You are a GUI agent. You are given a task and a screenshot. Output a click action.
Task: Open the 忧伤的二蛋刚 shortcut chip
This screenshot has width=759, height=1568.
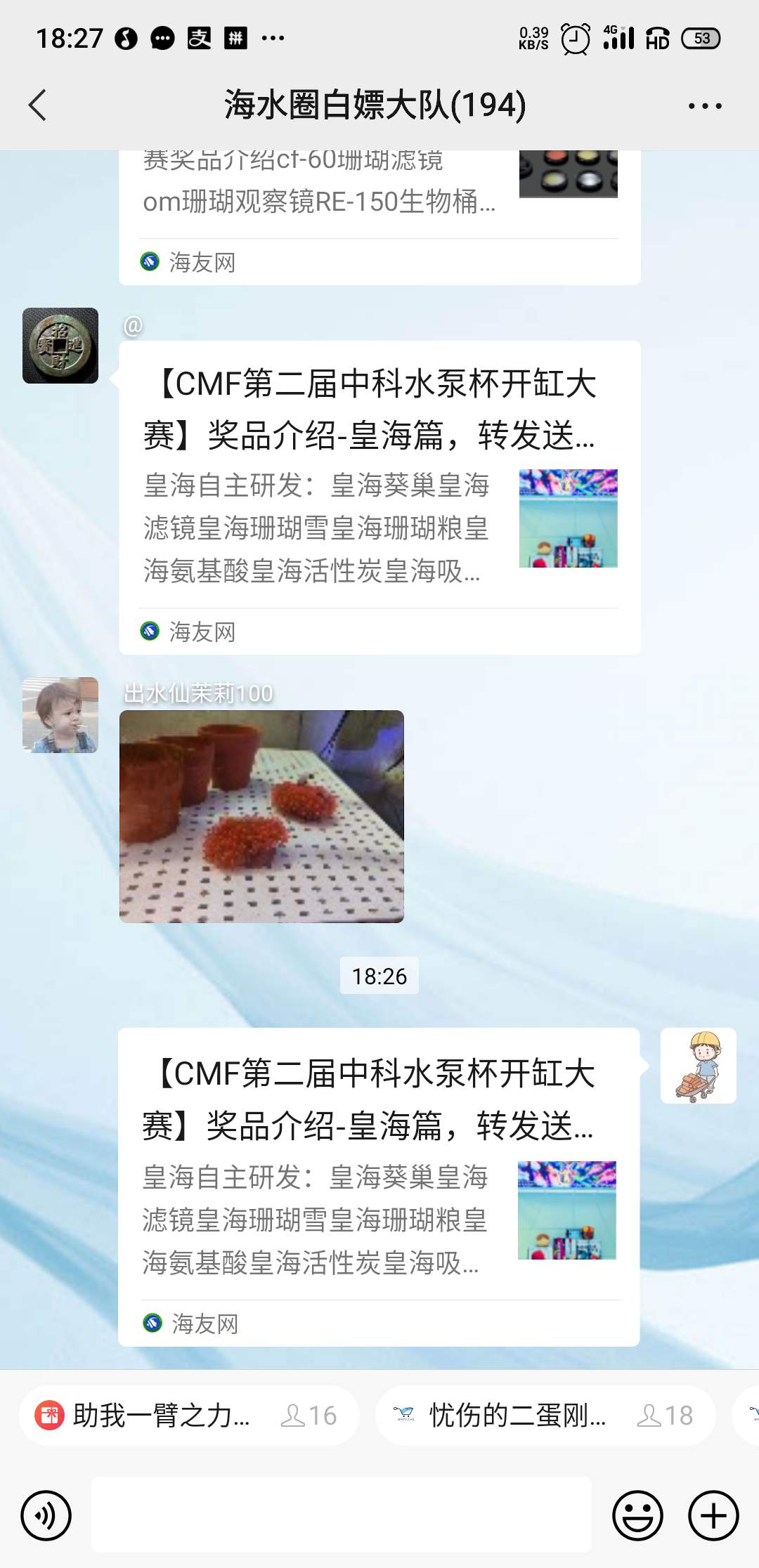(x=545, y=1415)
